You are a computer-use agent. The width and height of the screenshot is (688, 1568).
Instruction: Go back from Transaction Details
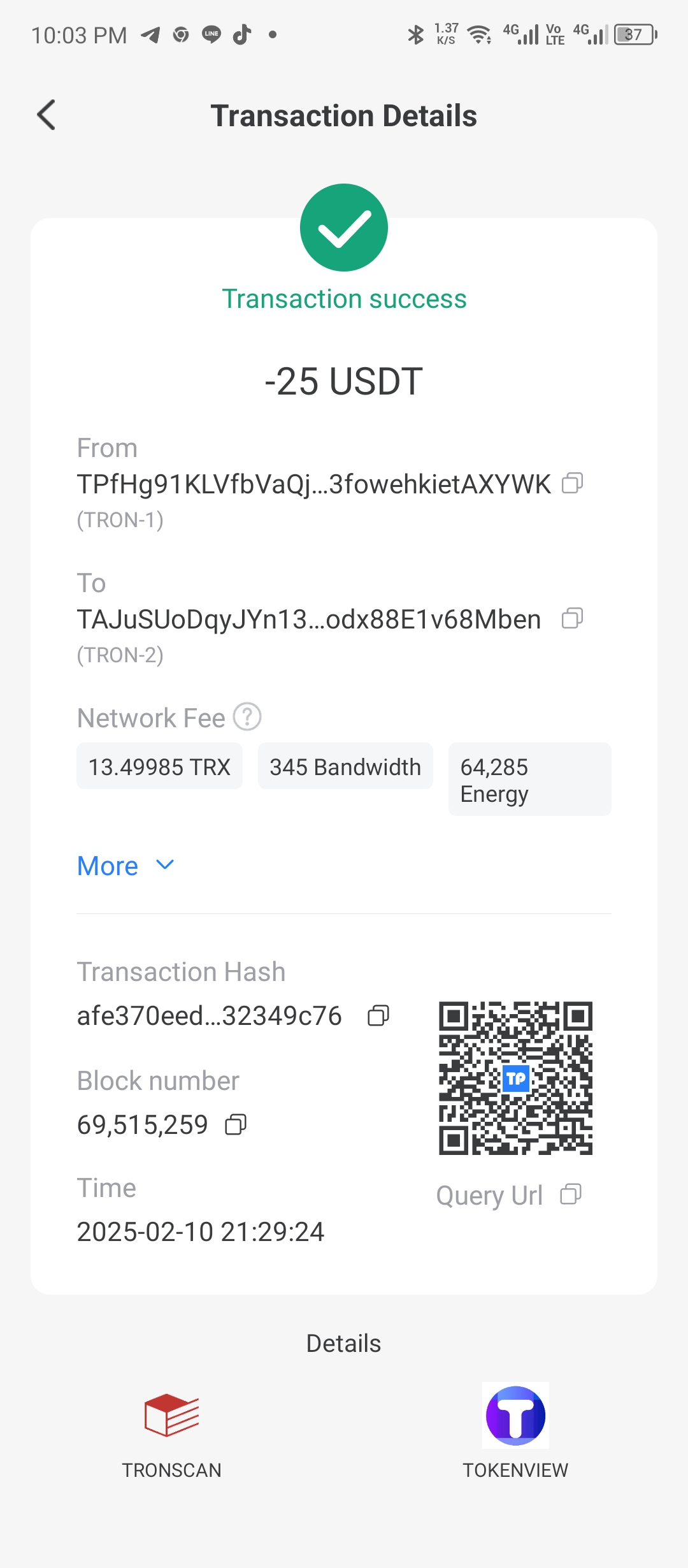pyautogui.click(x=47, y=115)
